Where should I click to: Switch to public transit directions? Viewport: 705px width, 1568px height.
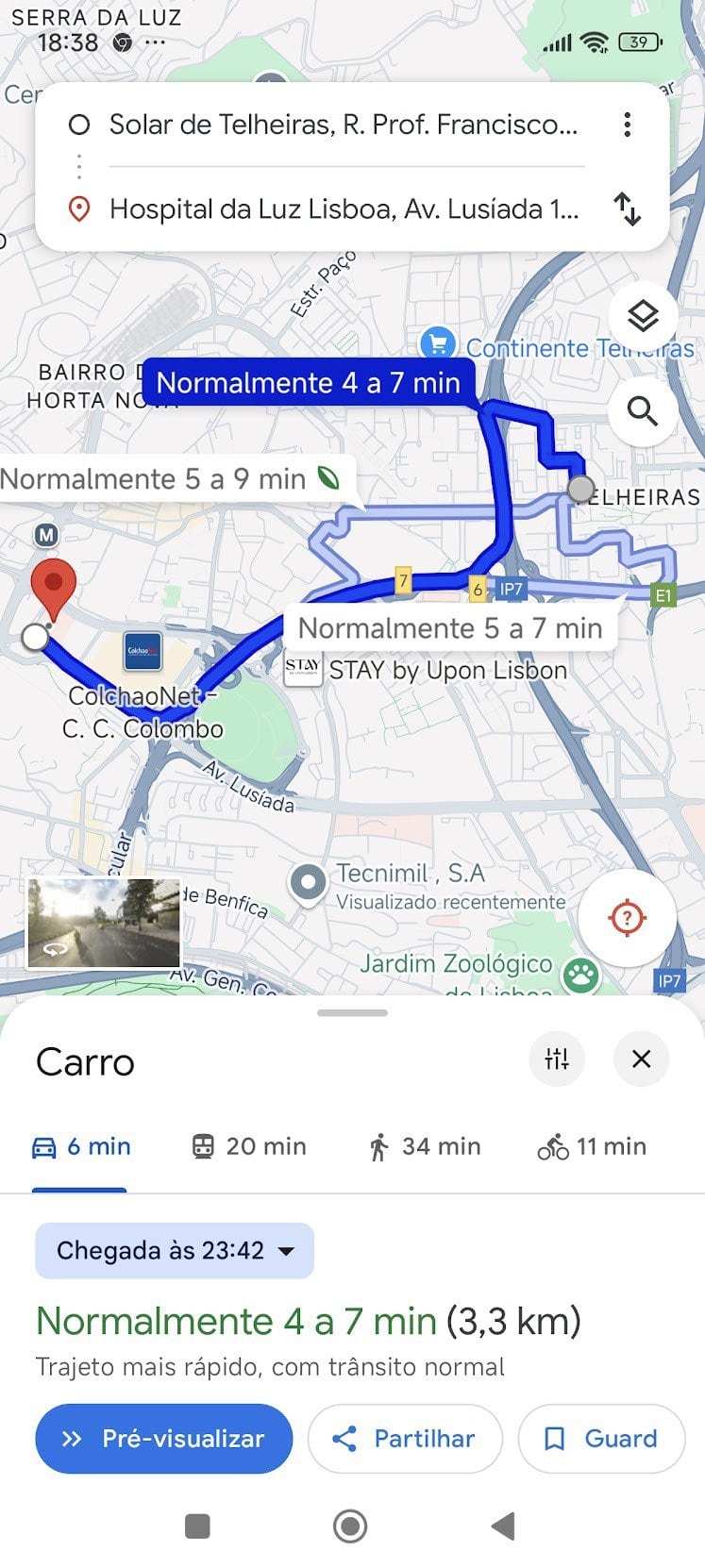tap(248, 1146)
